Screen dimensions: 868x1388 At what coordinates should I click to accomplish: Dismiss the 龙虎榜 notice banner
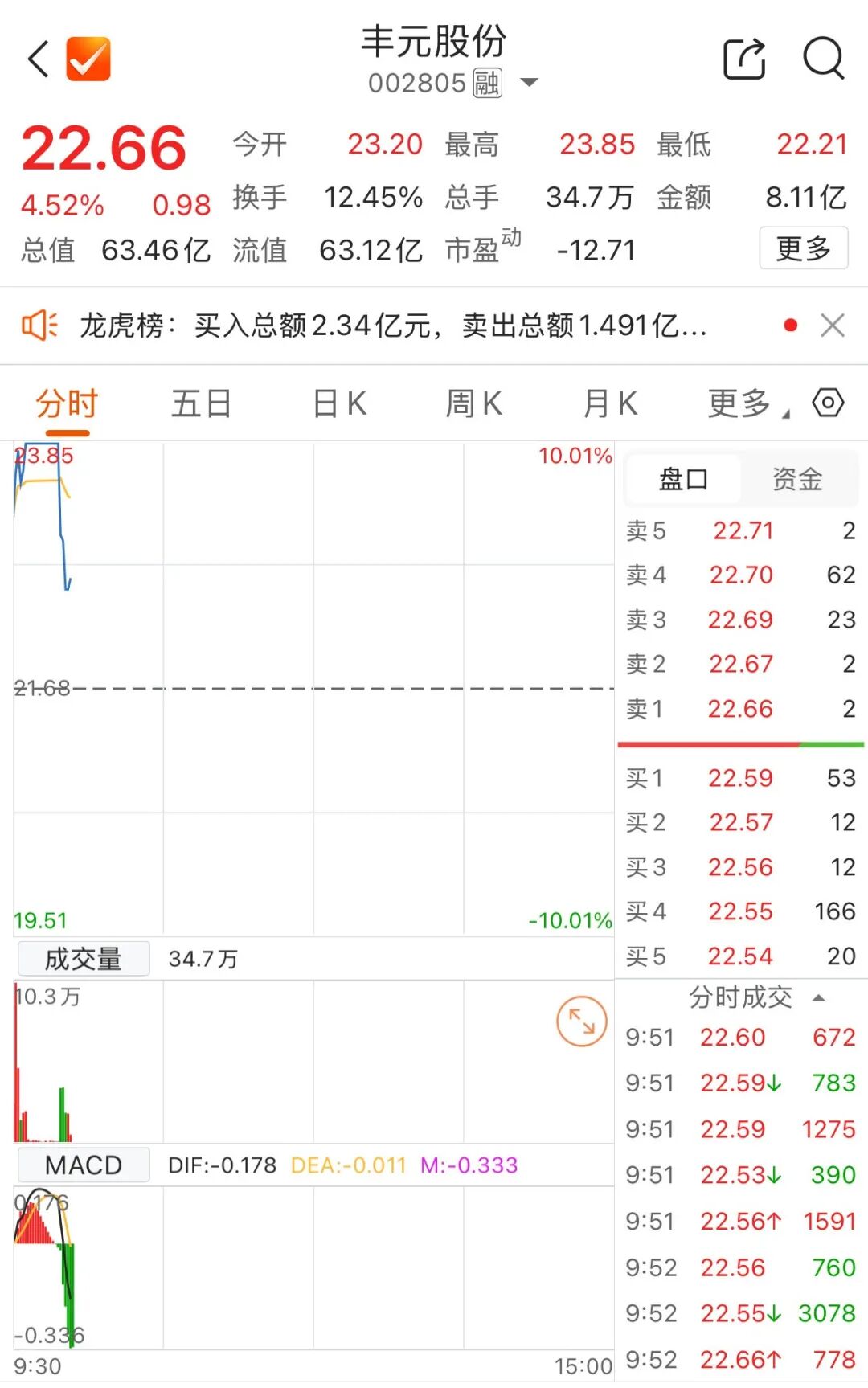pyautogui.click(x=833, y=326)
